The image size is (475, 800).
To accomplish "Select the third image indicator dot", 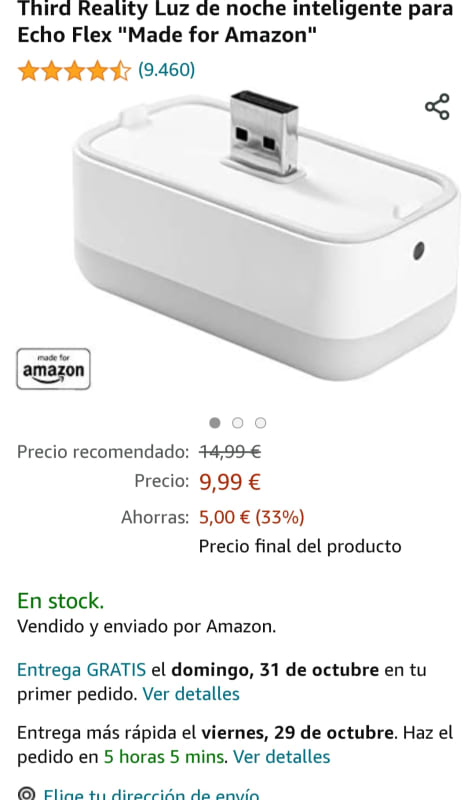I will click(x=261, y=423).
